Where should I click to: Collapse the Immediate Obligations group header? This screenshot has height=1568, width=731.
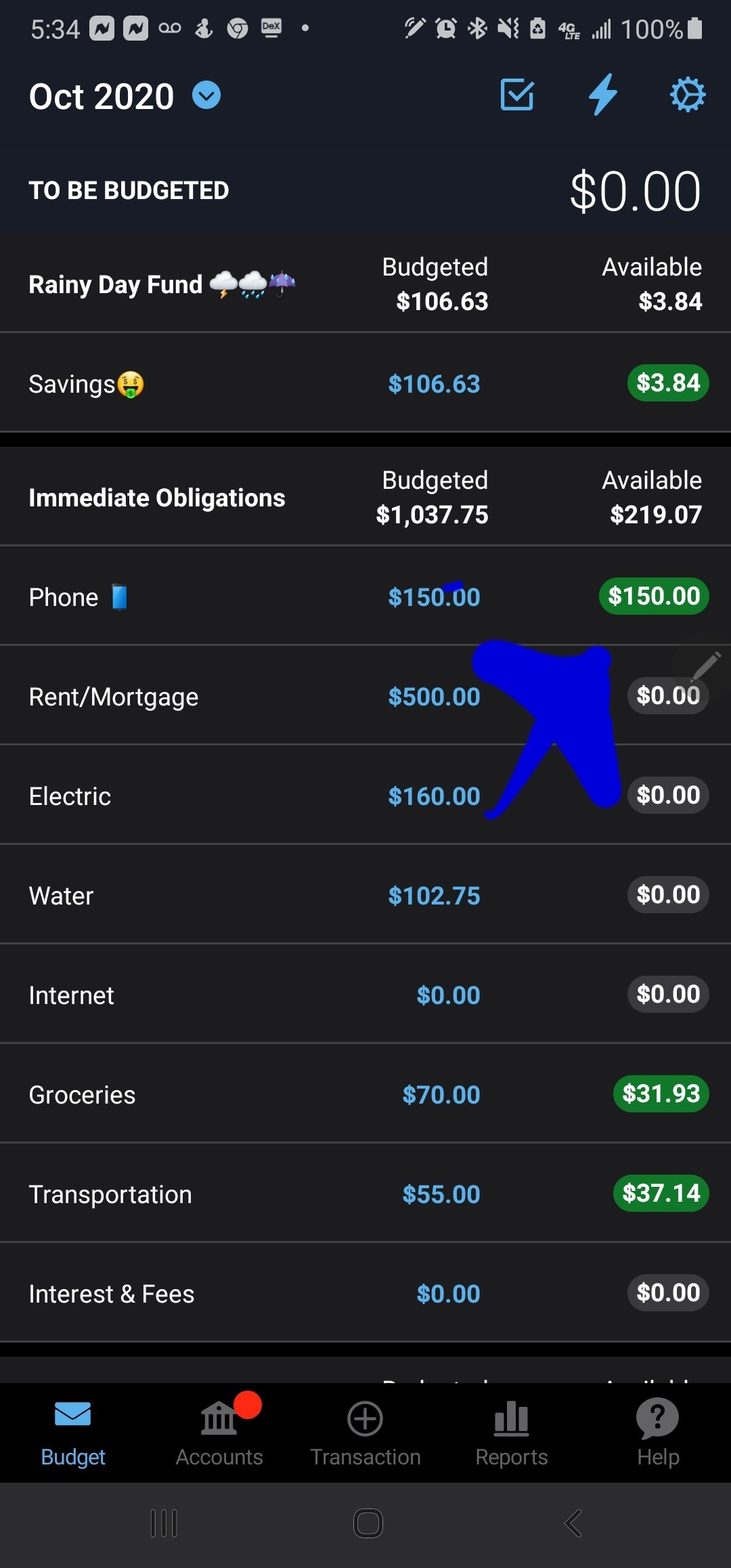pyautogui.click(x=365, y=497)
